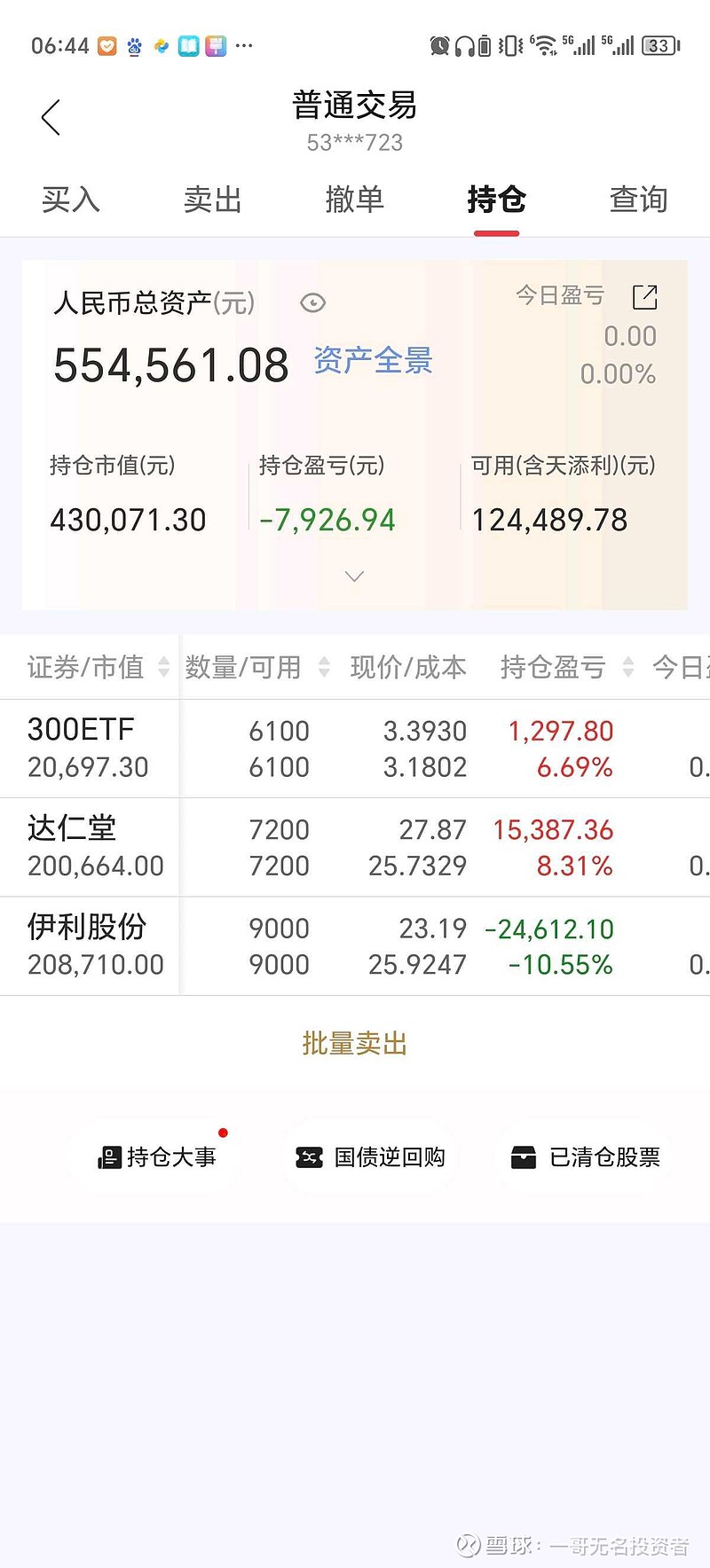Image resolution: width=710 pixels, height=1568 pixels.
Task: Expand the asset details chevron
Action: 354,576
